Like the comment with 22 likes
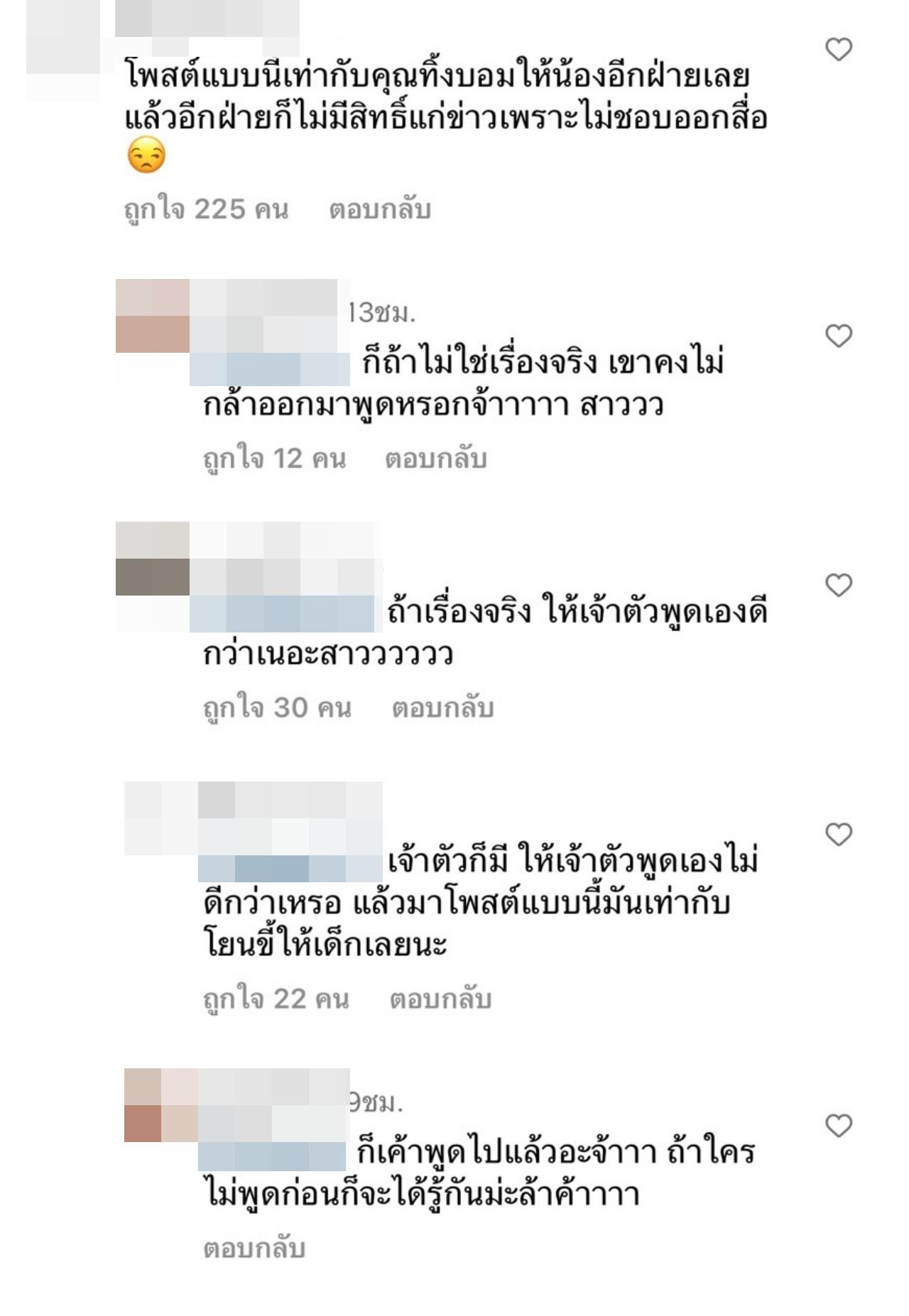Image resolution: width=909 pixels, height=1316 pixels. point(839,835)
